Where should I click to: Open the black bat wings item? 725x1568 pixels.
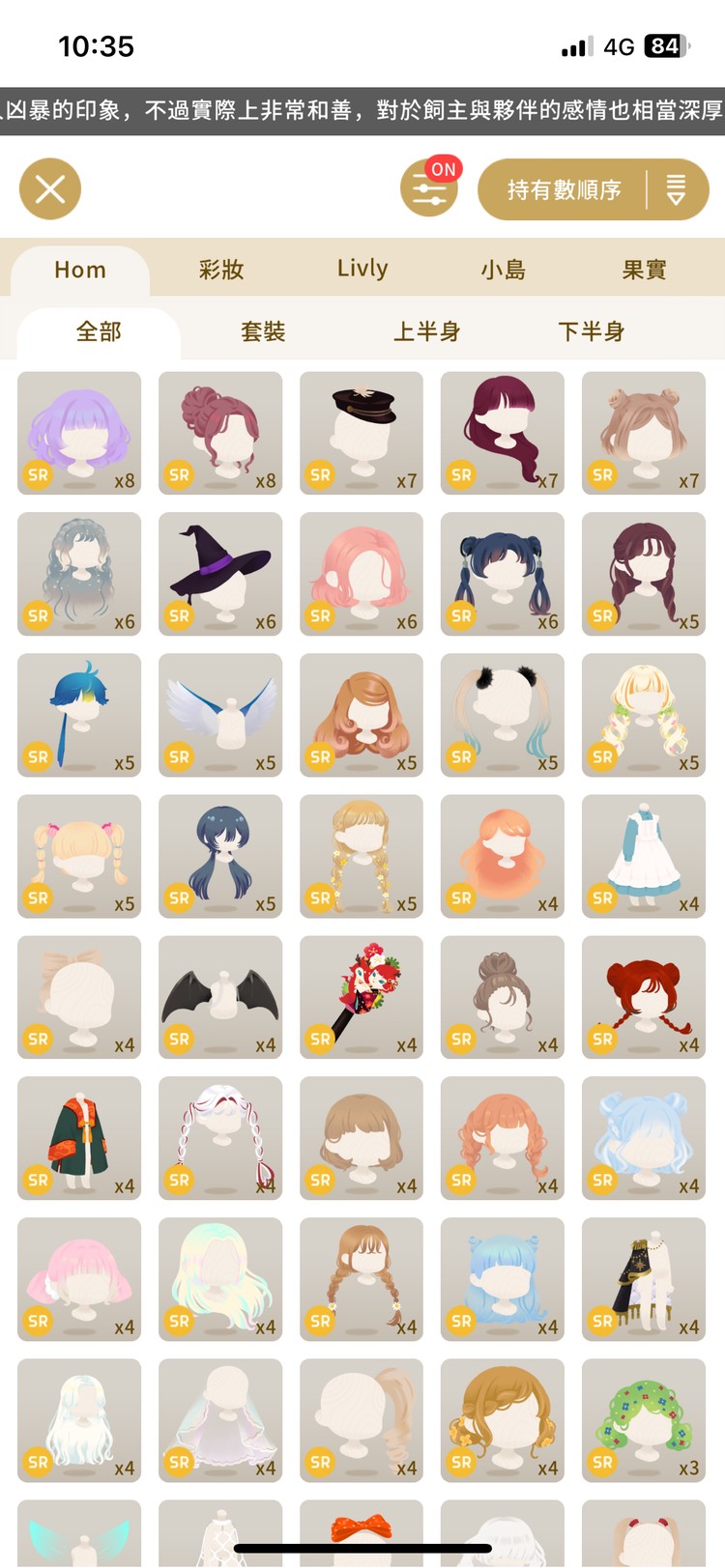click(x=220, y=997)
